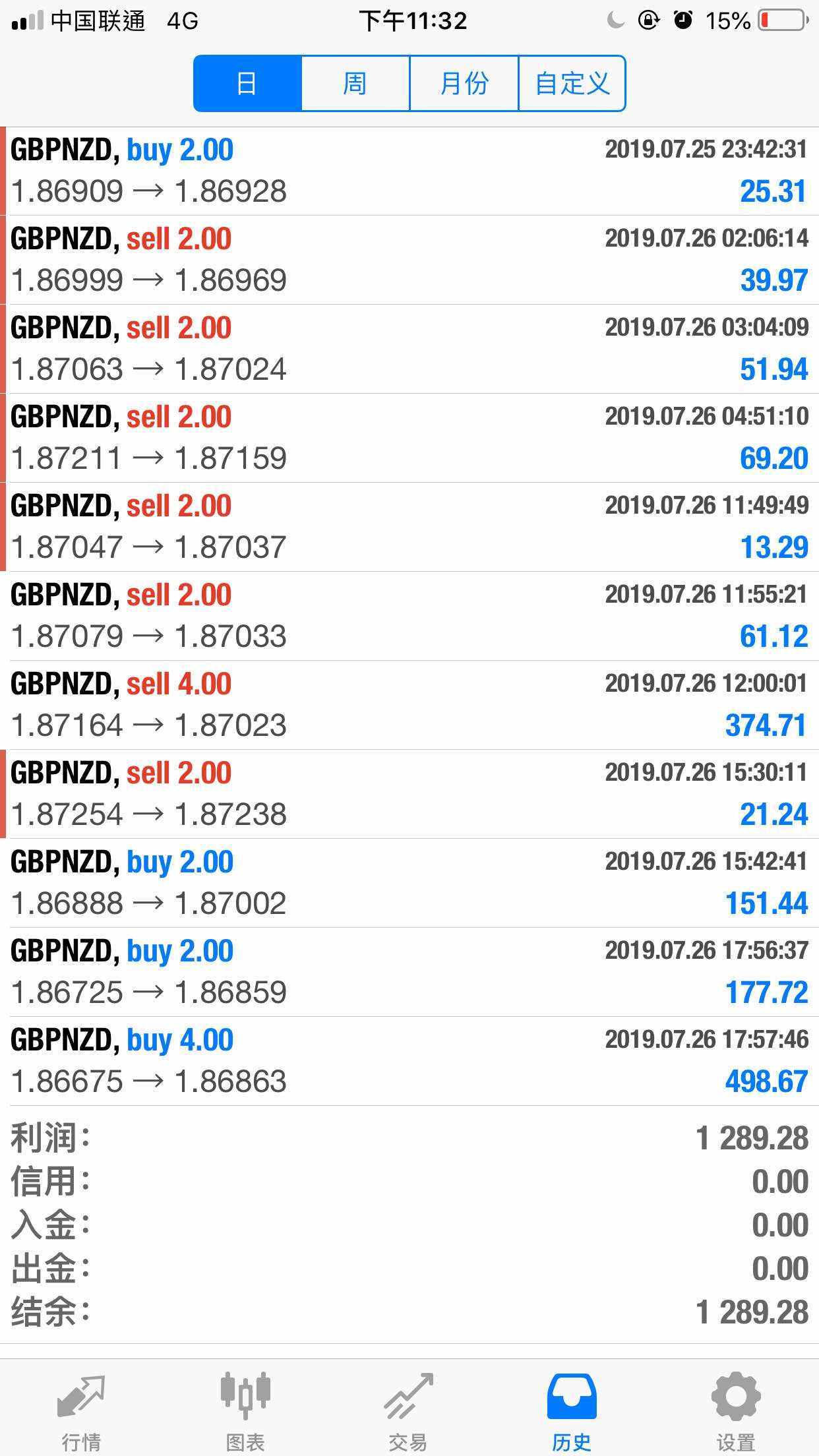Expand the GBPNZD buy trade with profit 25.31
Image resolution: width=819 pixels, height=1456 pixels.
(409, 171)
